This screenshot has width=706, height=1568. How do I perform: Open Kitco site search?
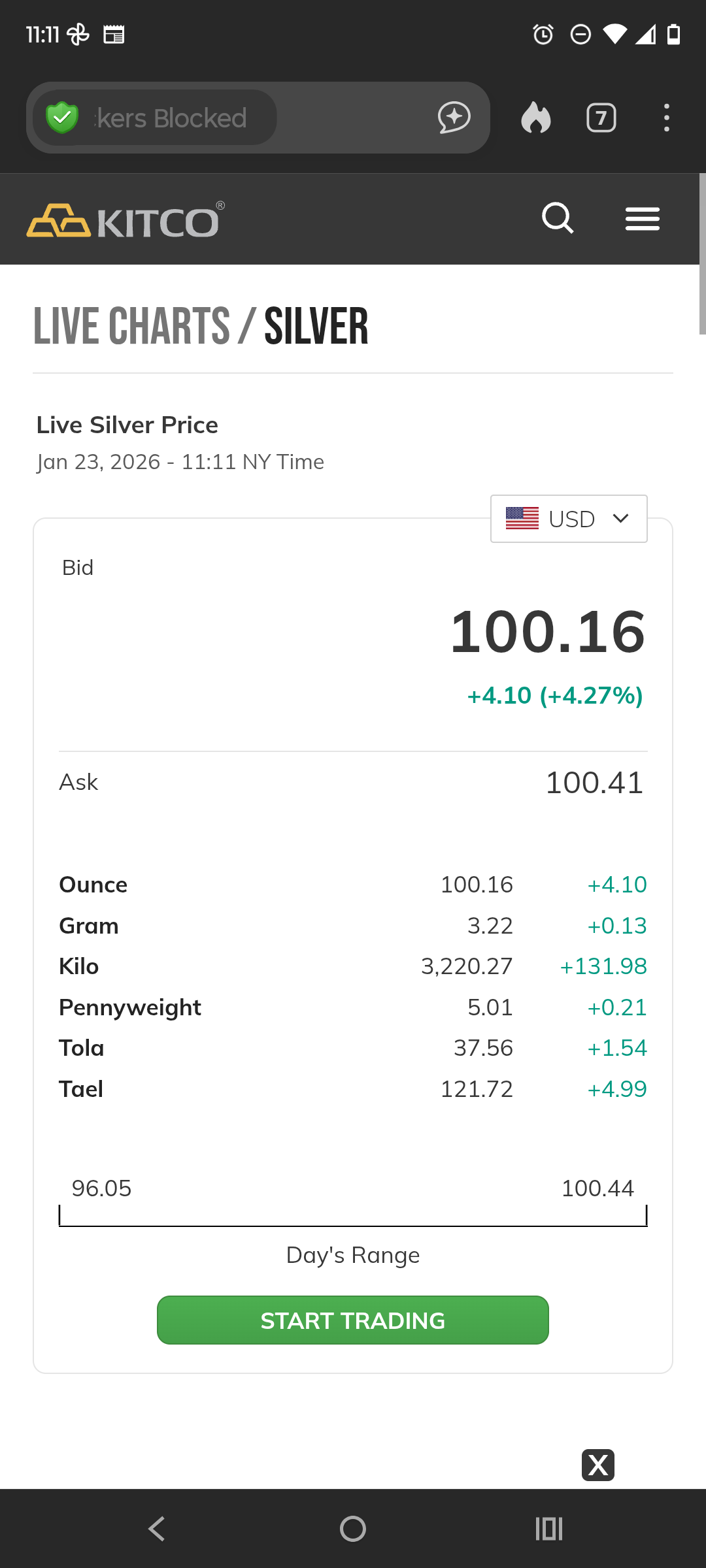(x=558, y=218)
